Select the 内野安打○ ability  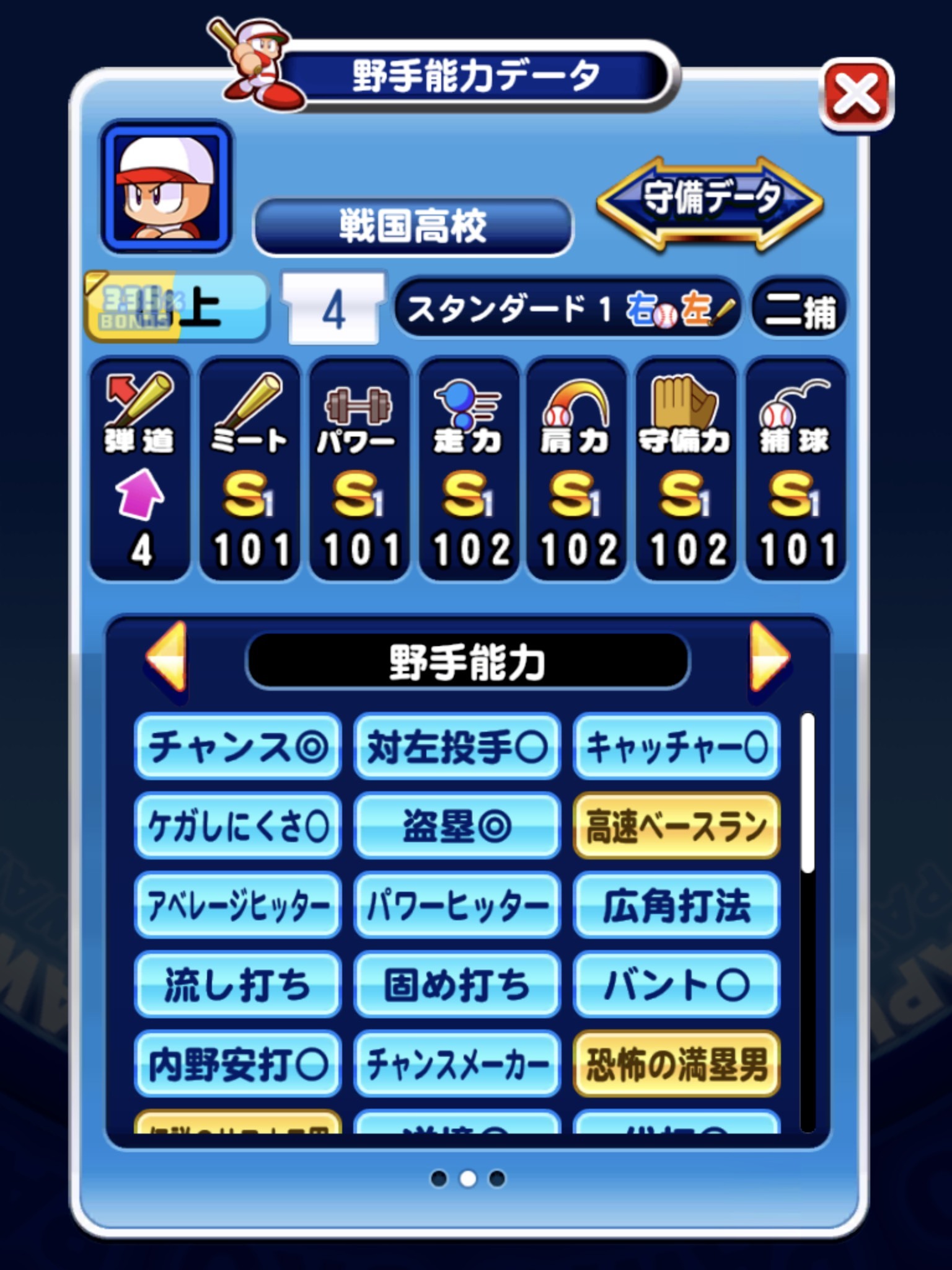click(238, 1064)
